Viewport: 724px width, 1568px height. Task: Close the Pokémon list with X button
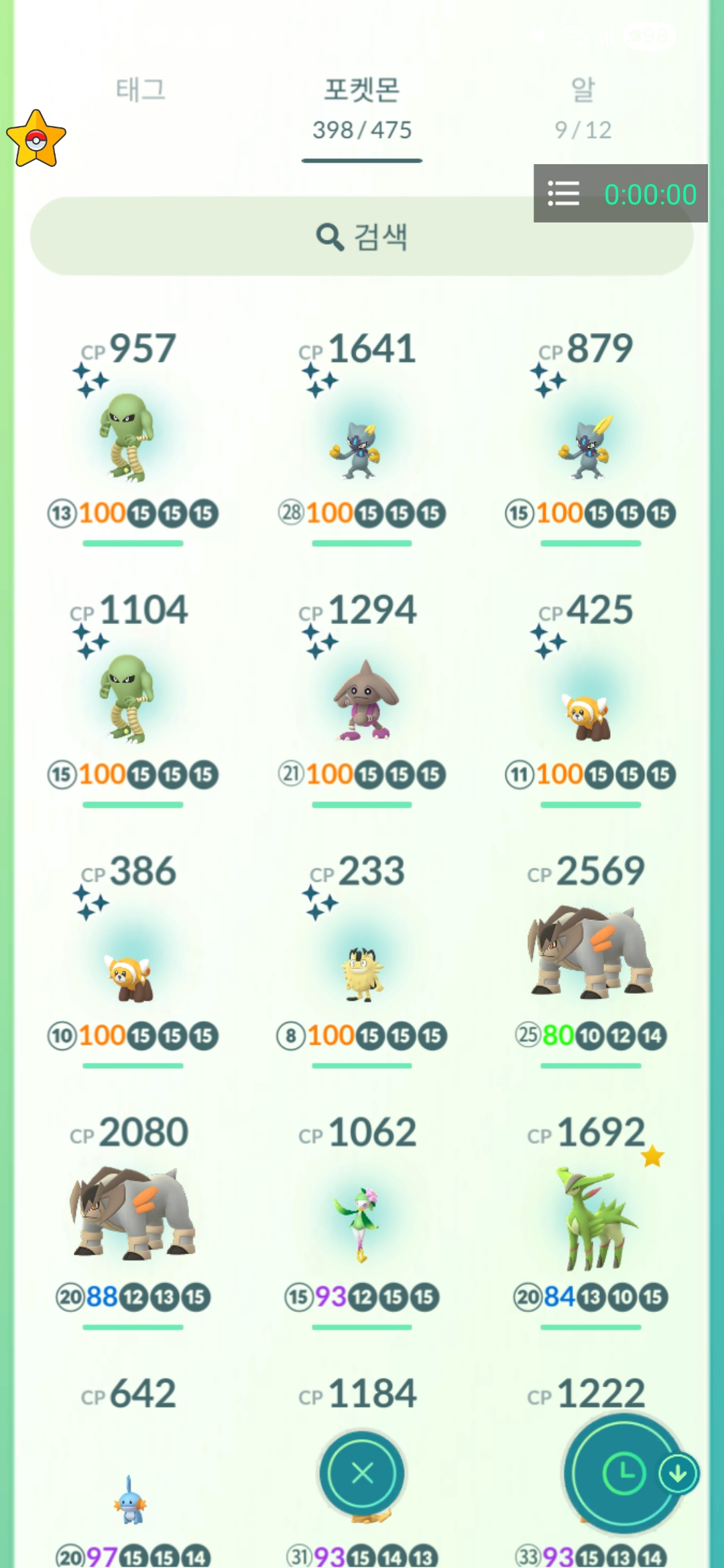tap(363, 1473)
